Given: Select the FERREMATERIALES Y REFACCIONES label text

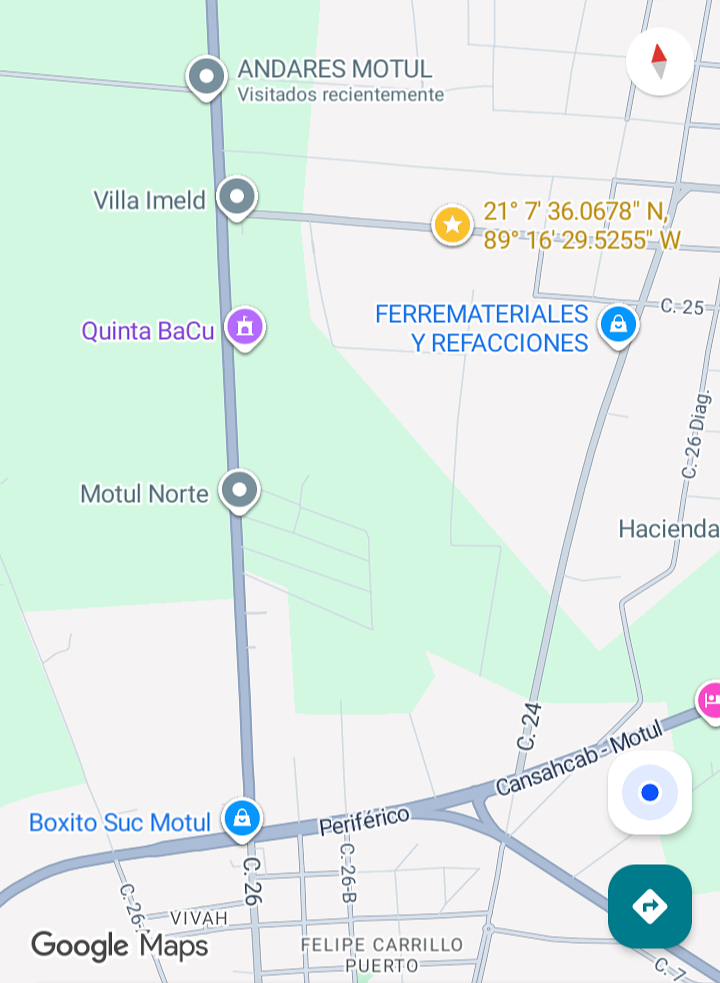Looking at the screenshot, I should 481,328.
